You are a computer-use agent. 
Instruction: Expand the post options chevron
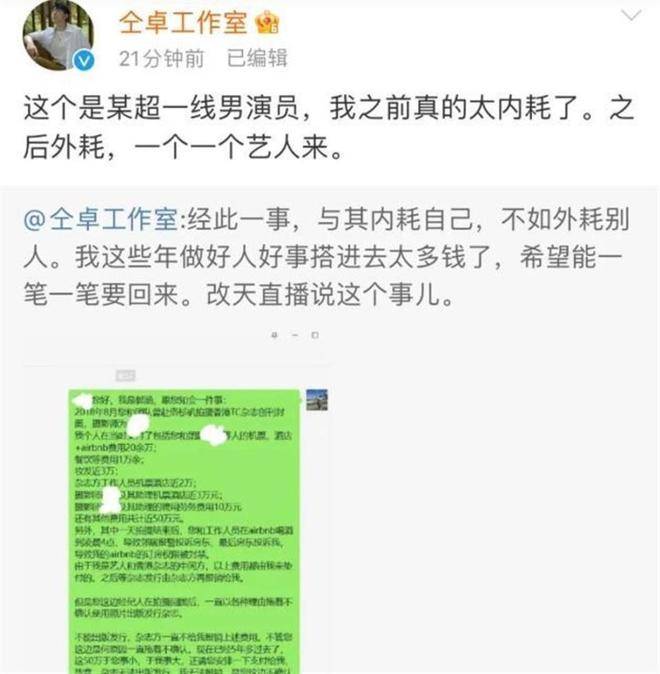tap(631, 16)
